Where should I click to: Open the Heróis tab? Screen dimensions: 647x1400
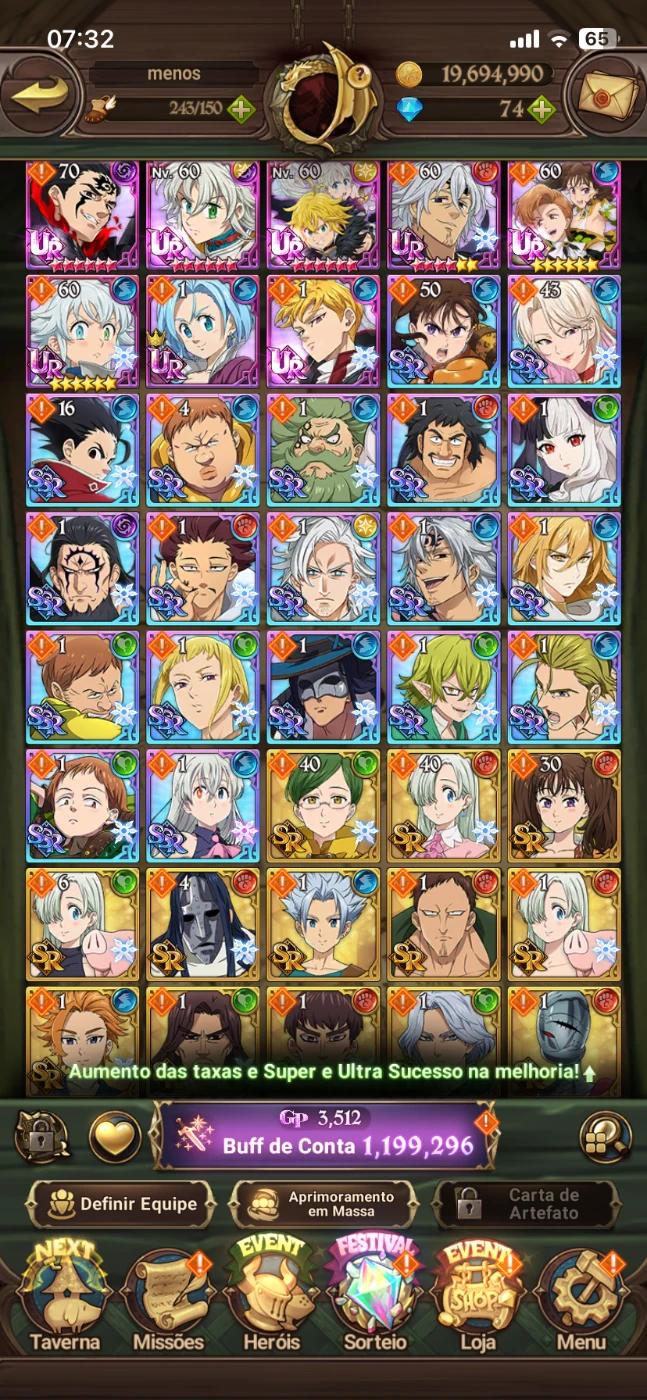pos(271,1300)
